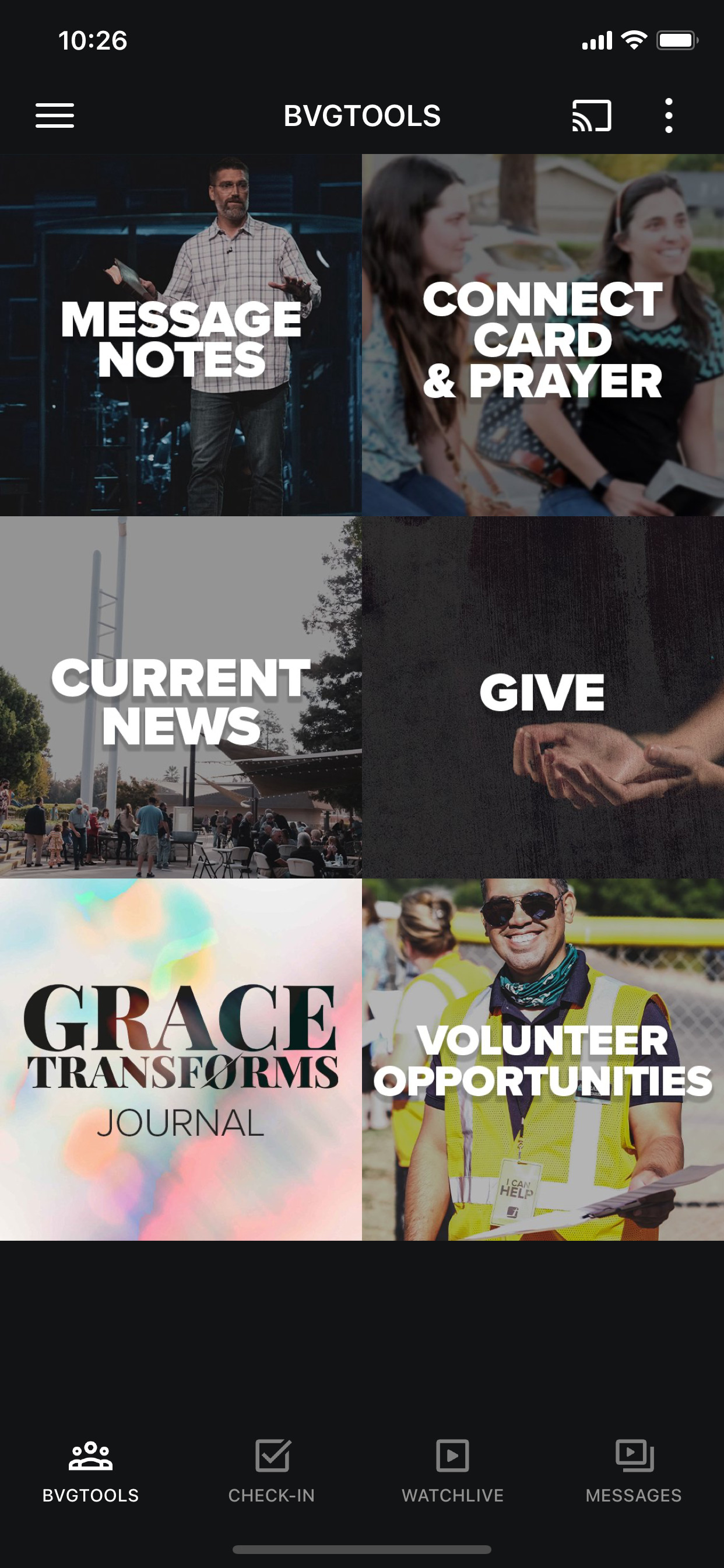View Volunteer Opportunities tile
The height and width of the screenshot is (1568, 724).
tap(543, 1059)
